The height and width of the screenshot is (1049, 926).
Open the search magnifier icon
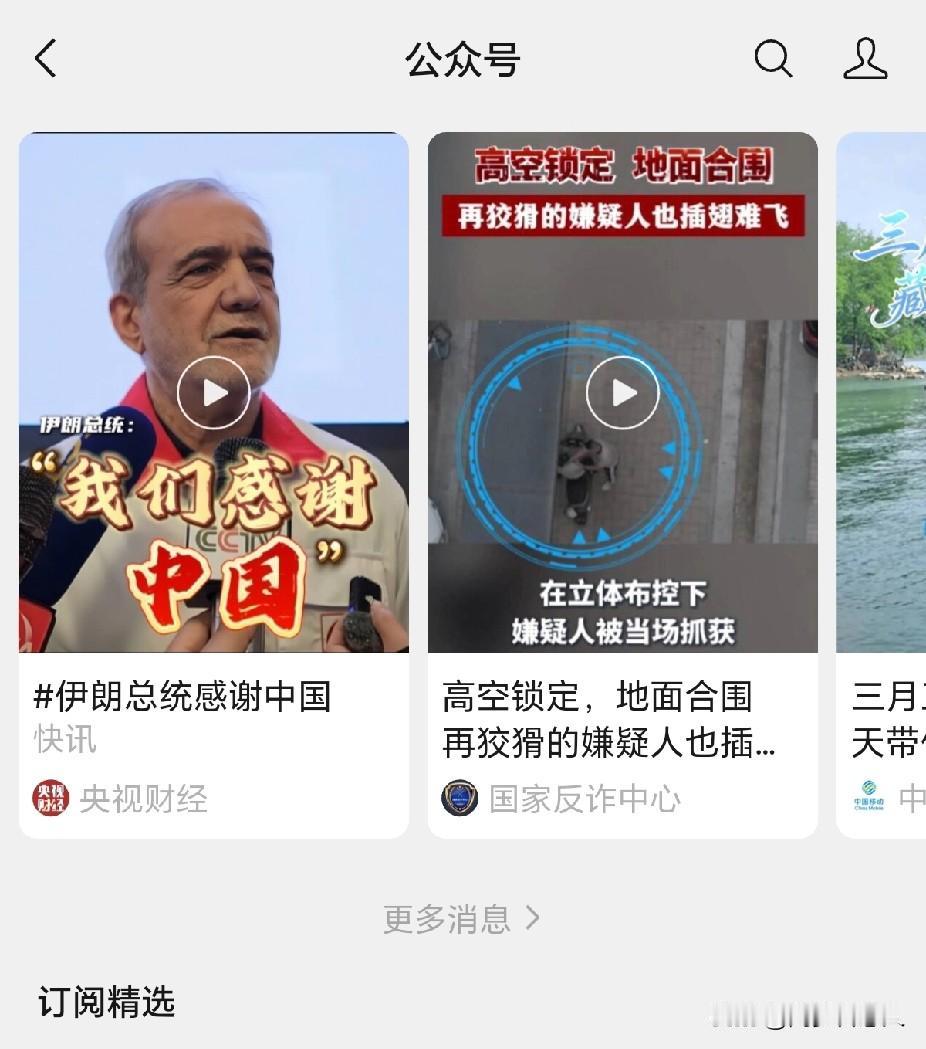click(x=772, y=59)
